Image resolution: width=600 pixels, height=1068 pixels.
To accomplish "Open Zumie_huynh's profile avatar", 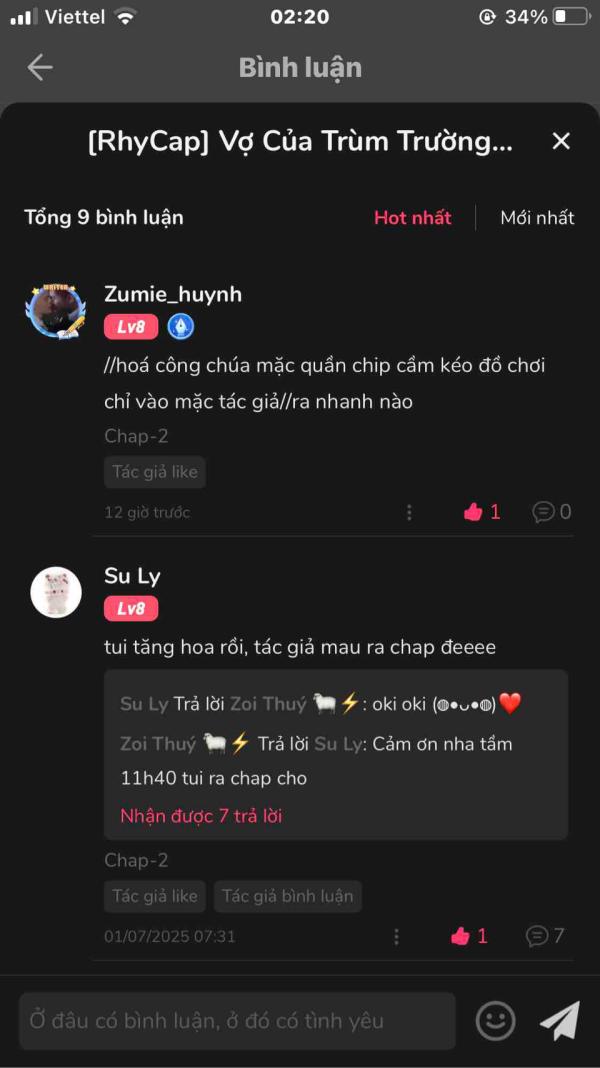I will point(55,310).
